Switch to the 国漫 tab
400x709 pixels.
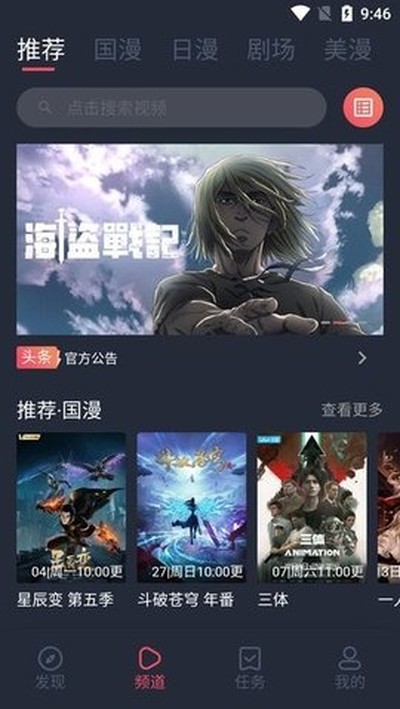pyautogui.click(x=118, y=49)
